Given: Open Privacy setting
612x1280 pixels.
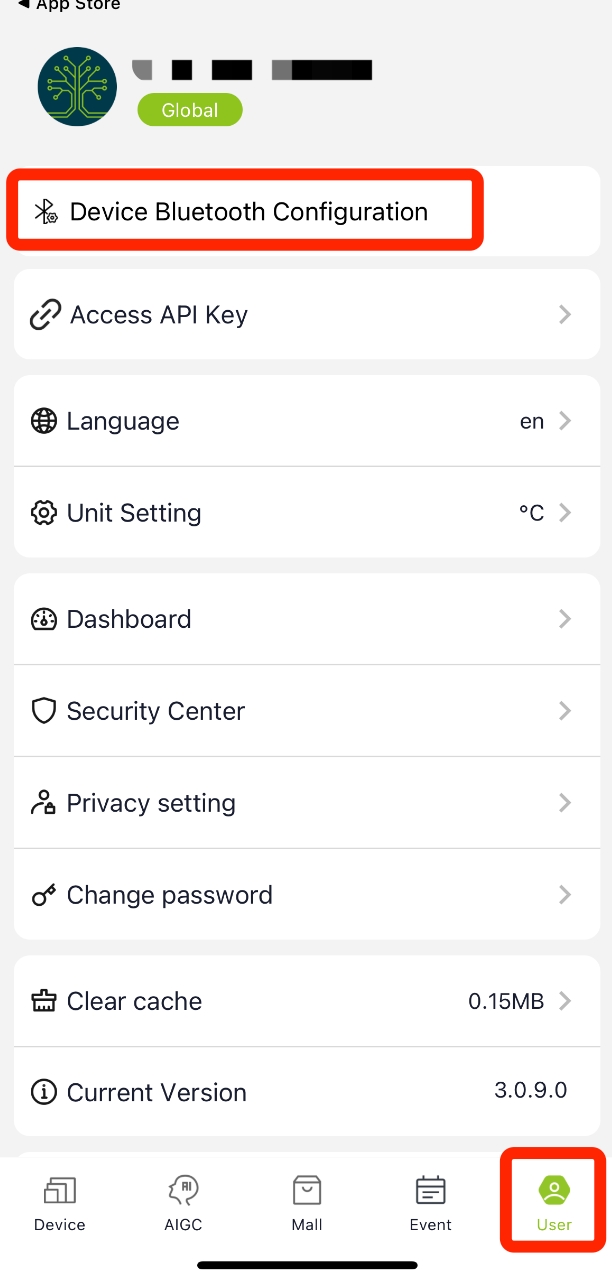Looking at the screenshot, I should click(306, 803).
